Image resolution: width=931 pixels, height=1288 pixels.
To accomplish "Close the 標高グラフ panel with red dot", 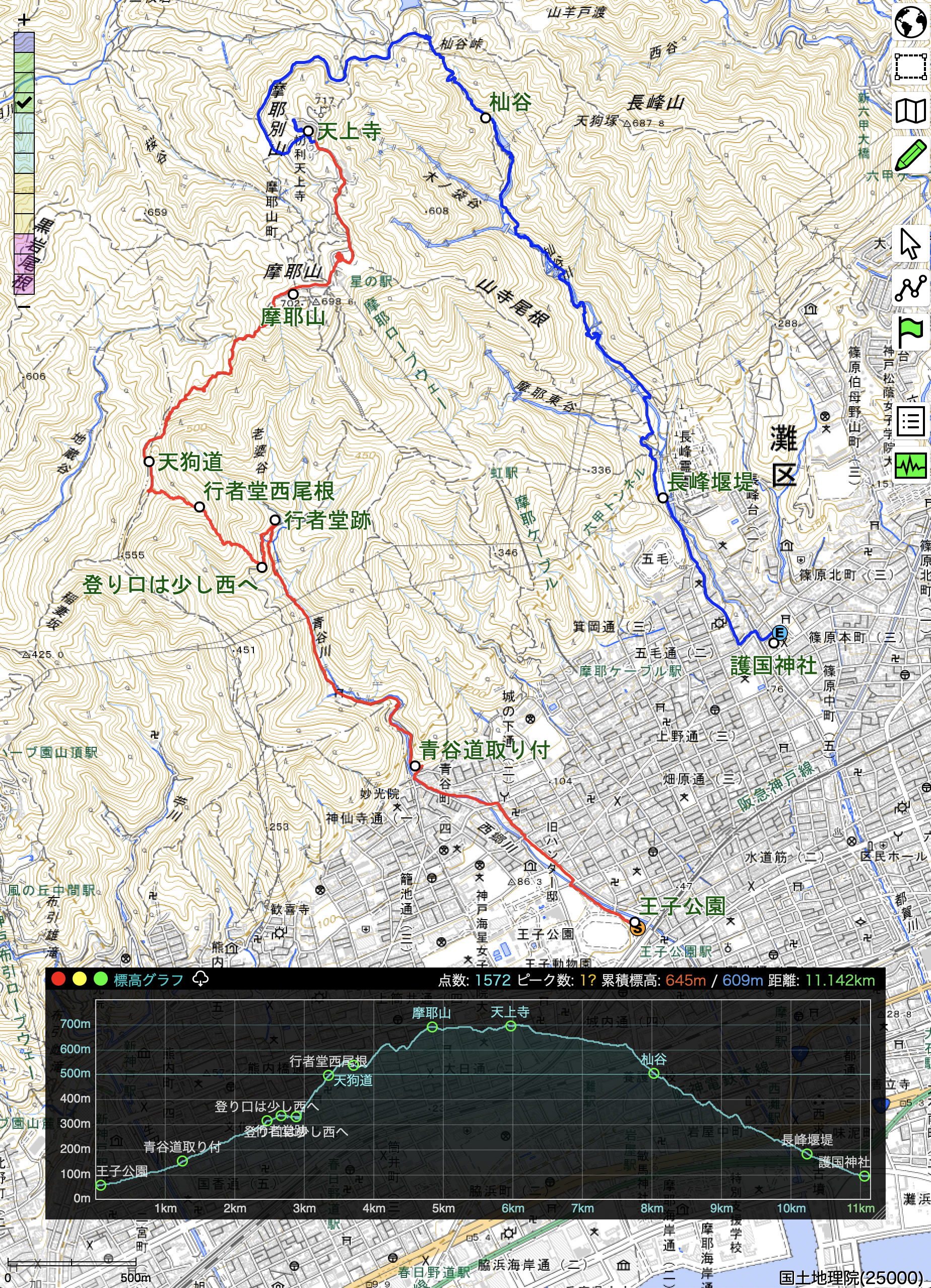I will (58, 980).
